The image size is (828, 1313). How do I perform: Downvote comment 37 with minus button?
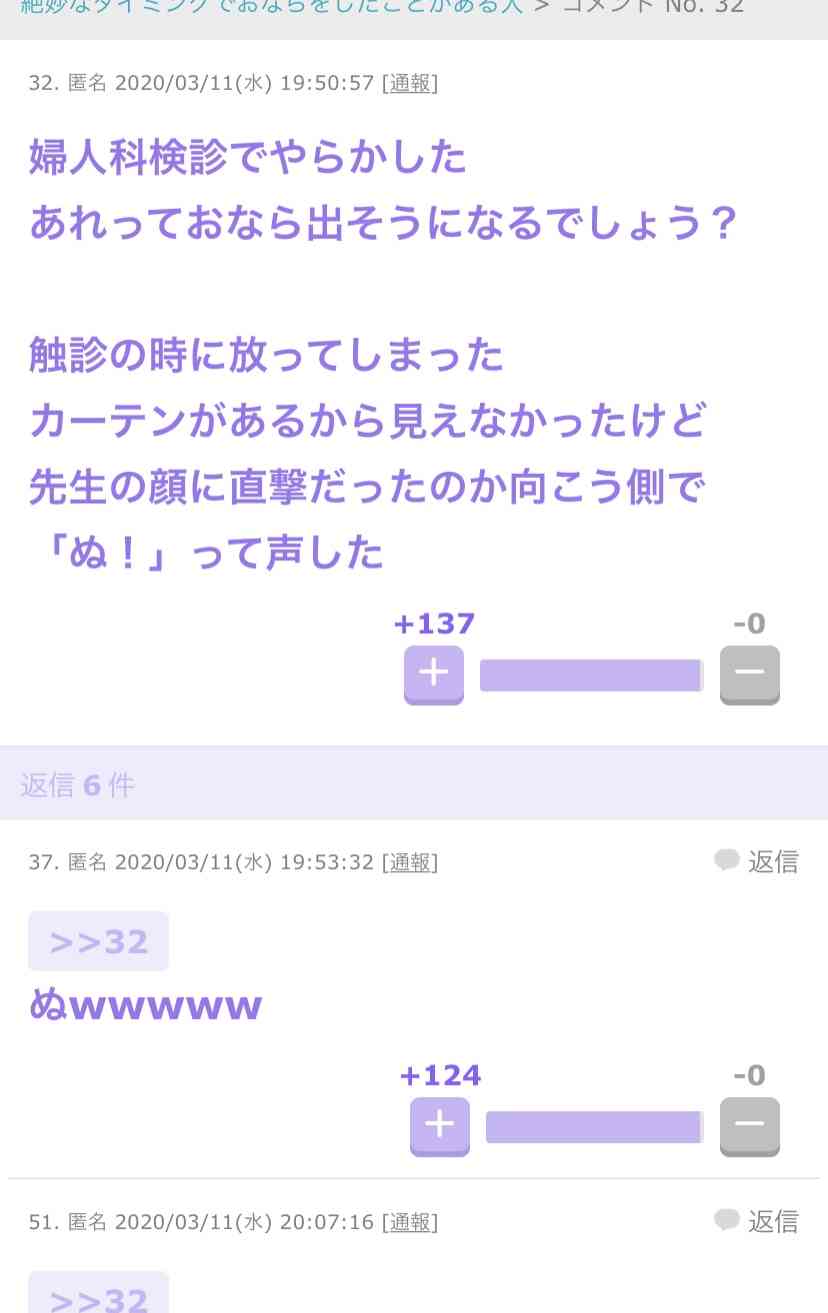click(749, 1126)
